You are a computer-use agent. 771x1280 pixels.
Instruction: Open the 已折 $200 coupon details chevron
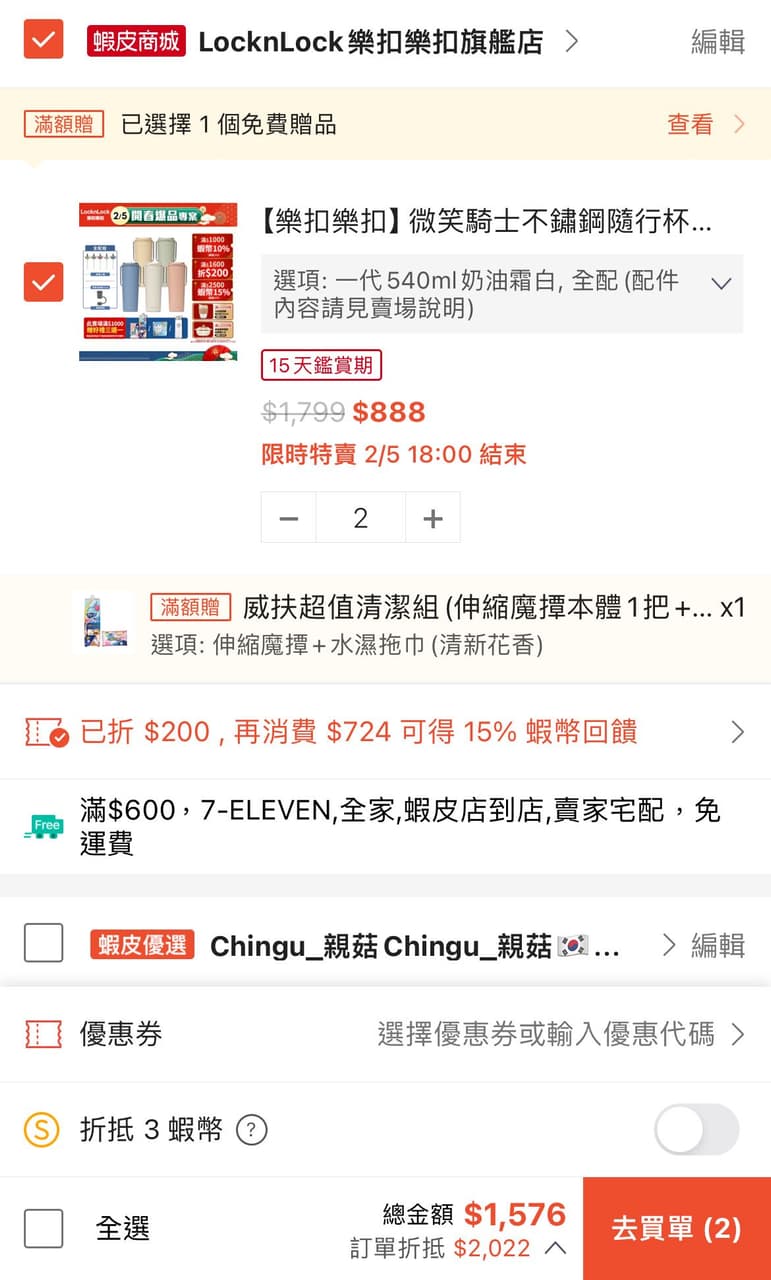[738, 733]
